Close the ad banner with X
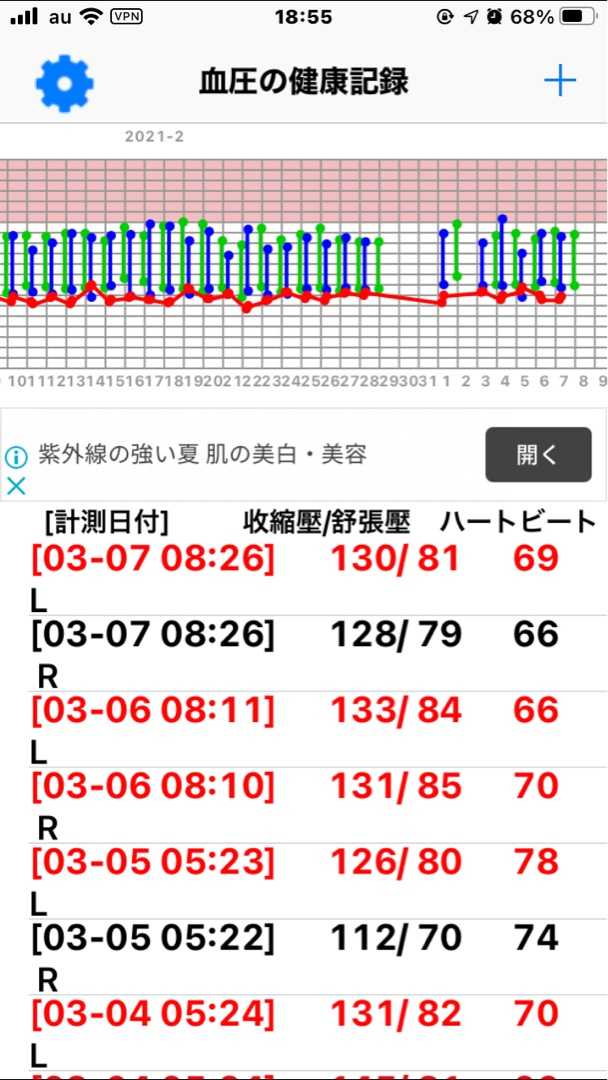 16,486
